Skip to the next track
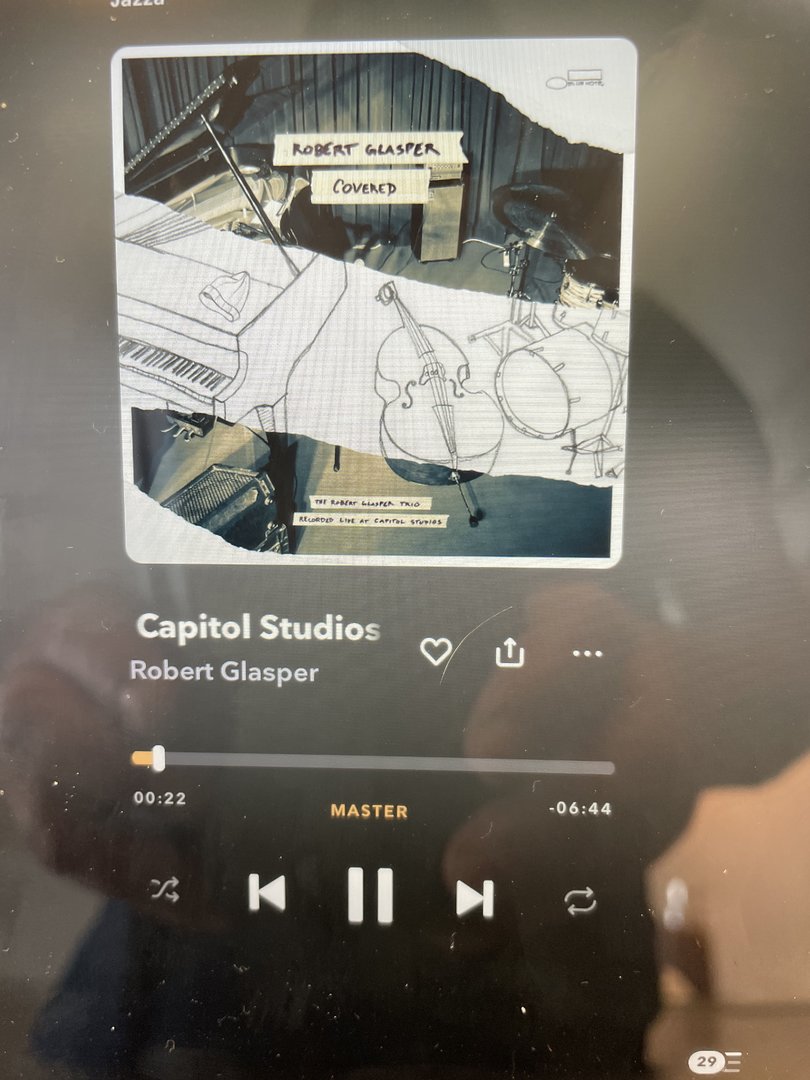 click(x=474, y=897)
